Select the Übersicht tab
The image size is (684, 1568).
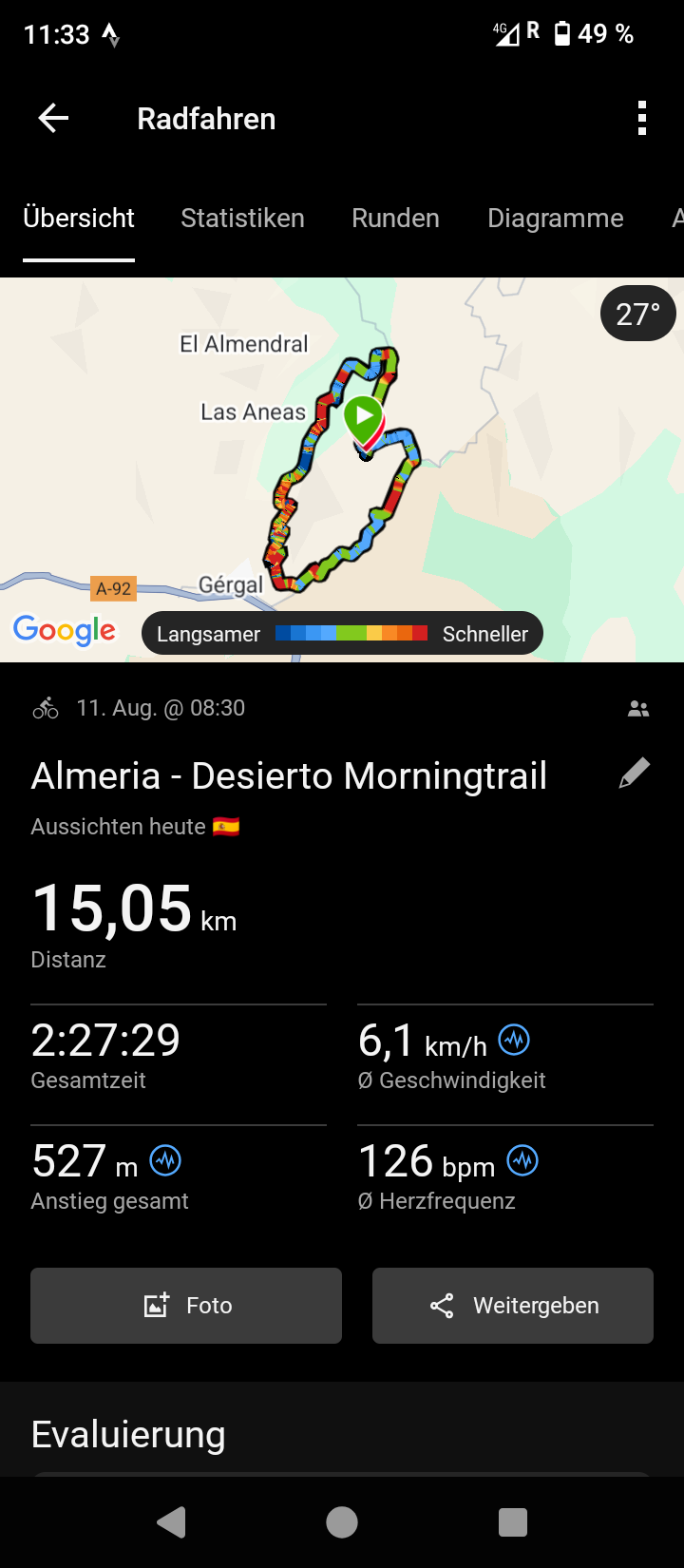point(79,219)
